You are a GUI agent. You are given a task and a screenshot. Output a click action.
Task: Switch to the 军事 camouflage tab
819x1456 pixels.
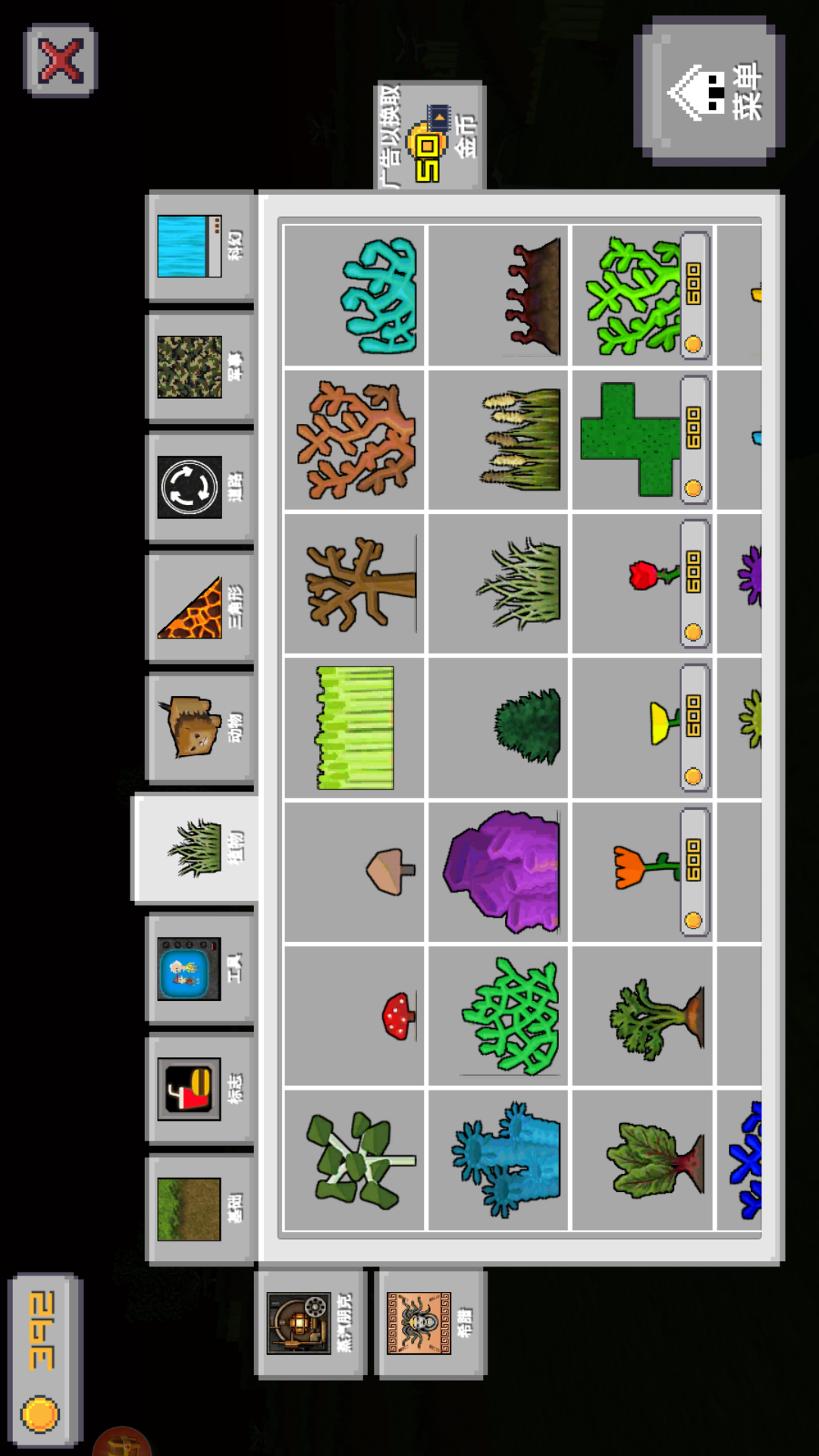coord(200,367)
